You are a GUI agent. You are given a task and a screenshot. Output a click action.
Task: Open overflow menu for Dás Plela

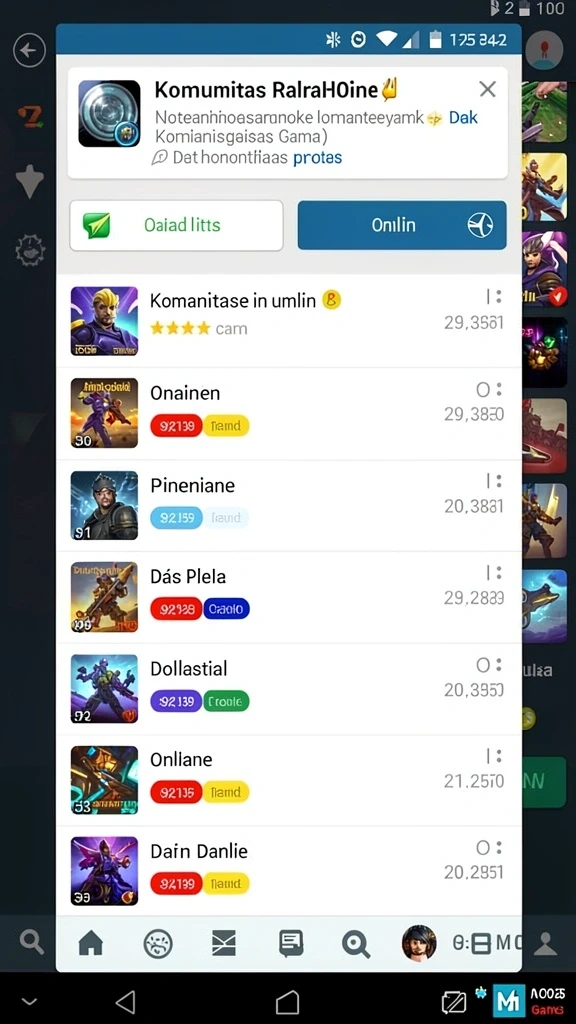coord(498,573)
